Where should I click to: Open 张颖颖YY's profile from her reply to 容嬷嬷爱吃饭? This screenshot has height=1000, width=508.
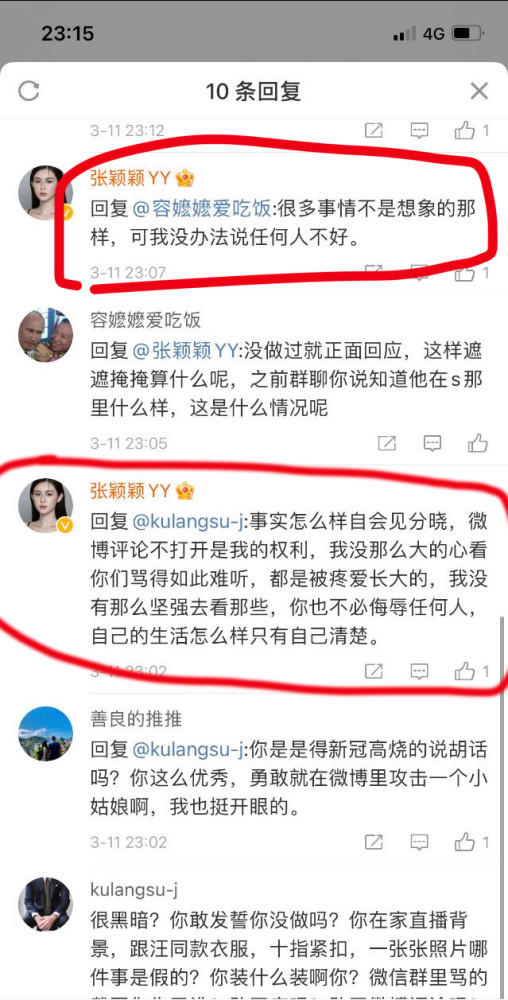45,193
